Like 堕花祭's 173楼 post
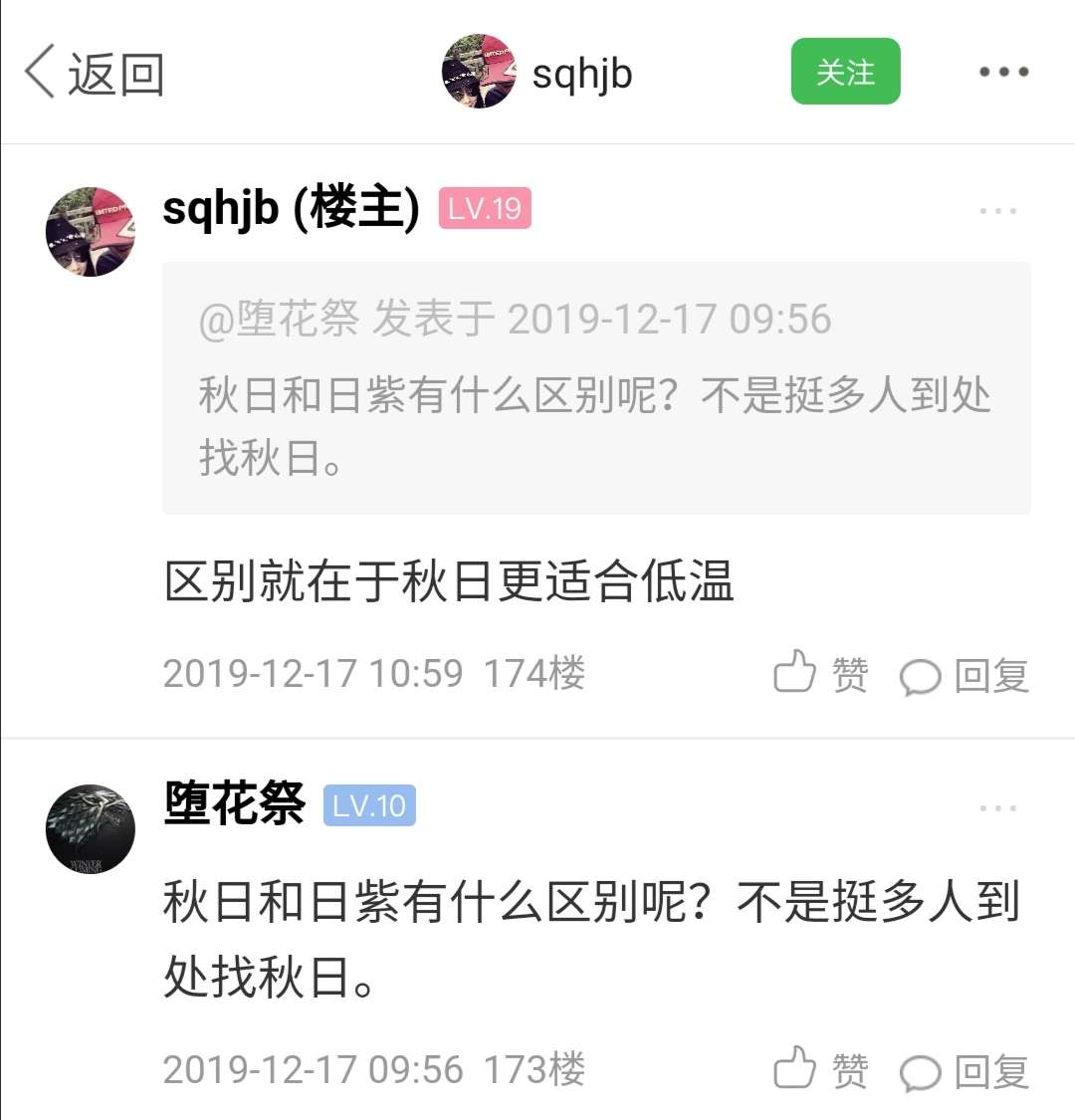 [820, 1070]
